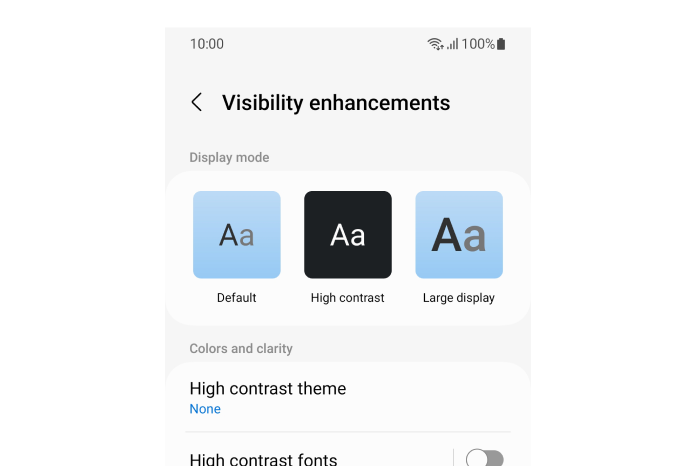Choose the High contrast display mode

click(x=348, y=235)
